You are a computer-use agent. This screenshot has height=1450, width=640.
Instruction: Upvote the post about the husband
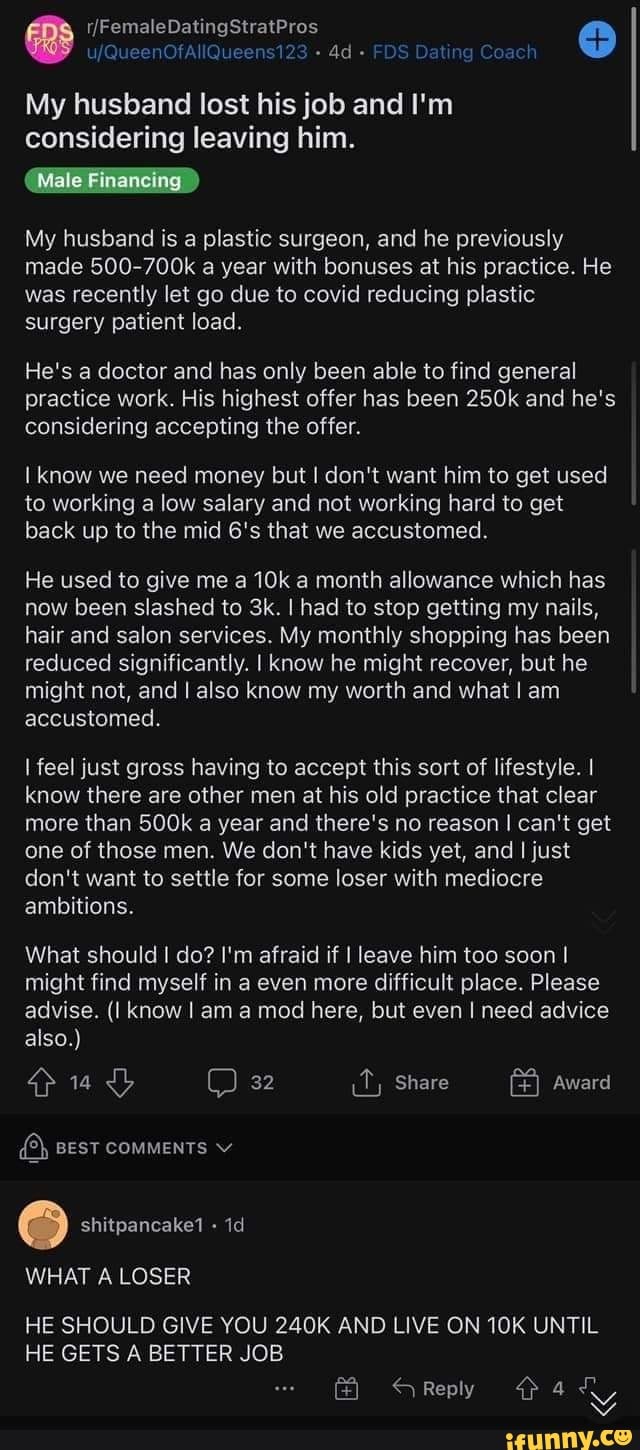[39, 1082]
